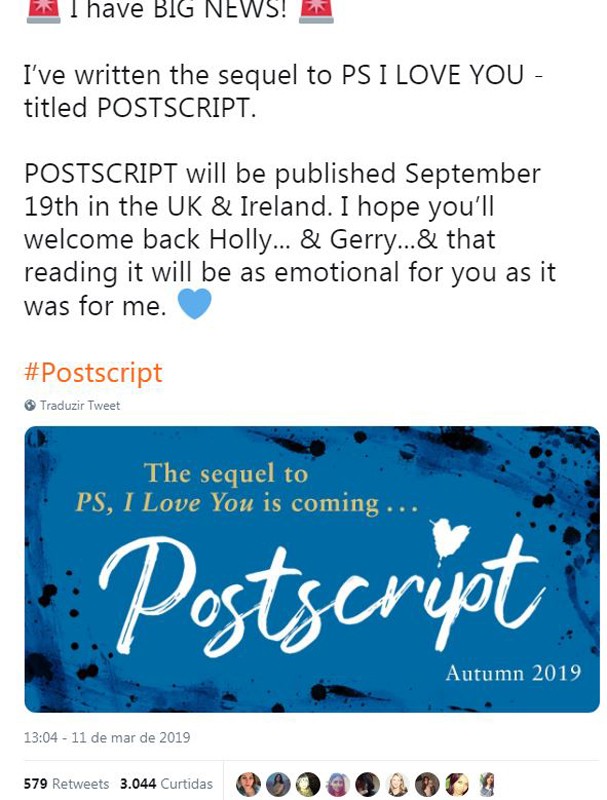The width and height of the screenshot is (607, 800).
Task: View the 3.044 Curtidas list
Action: pyautogui.click(x=165, y=784)
